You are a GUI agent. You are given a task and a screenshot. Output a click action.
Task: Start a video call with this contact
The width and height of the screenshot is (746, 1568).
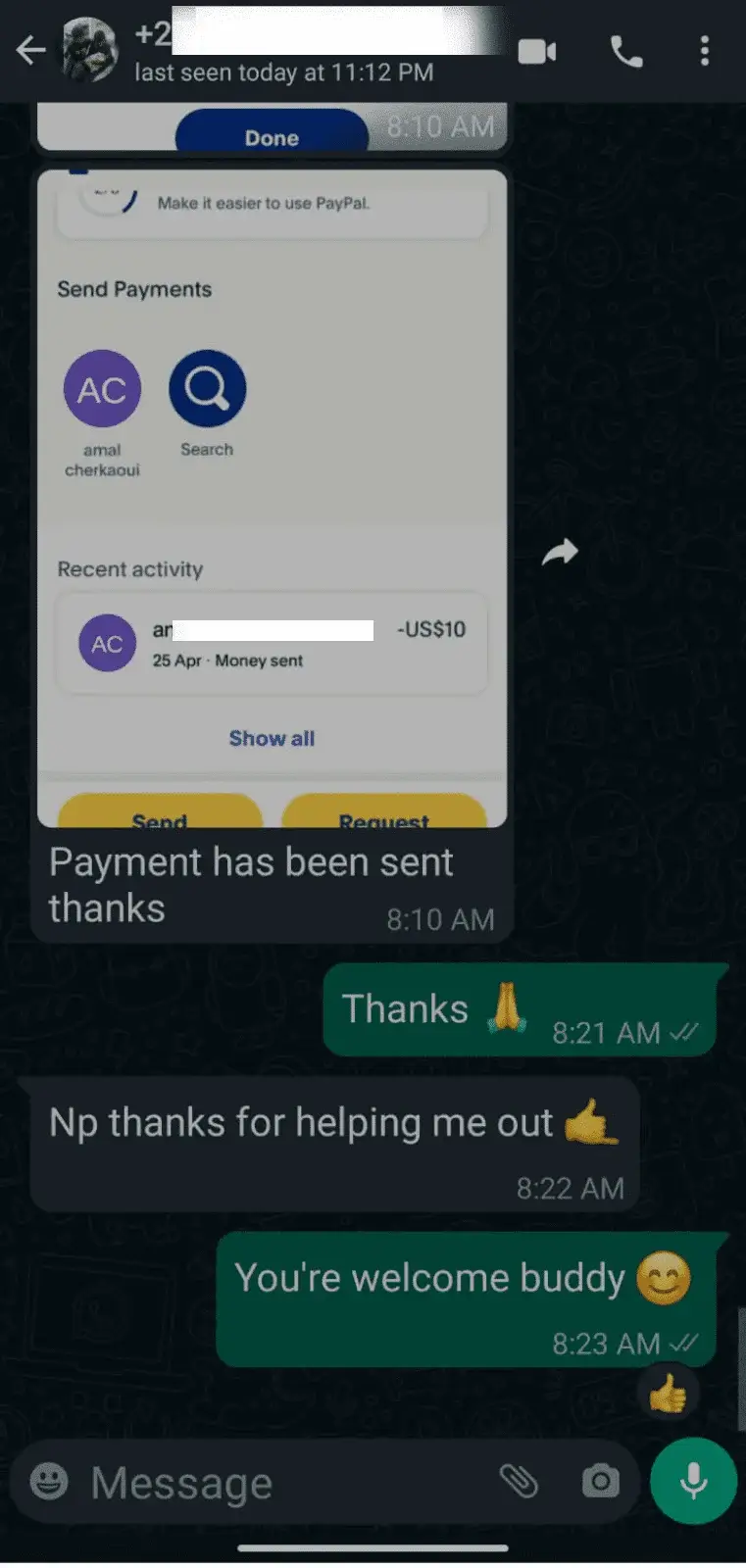click(537, 51)
